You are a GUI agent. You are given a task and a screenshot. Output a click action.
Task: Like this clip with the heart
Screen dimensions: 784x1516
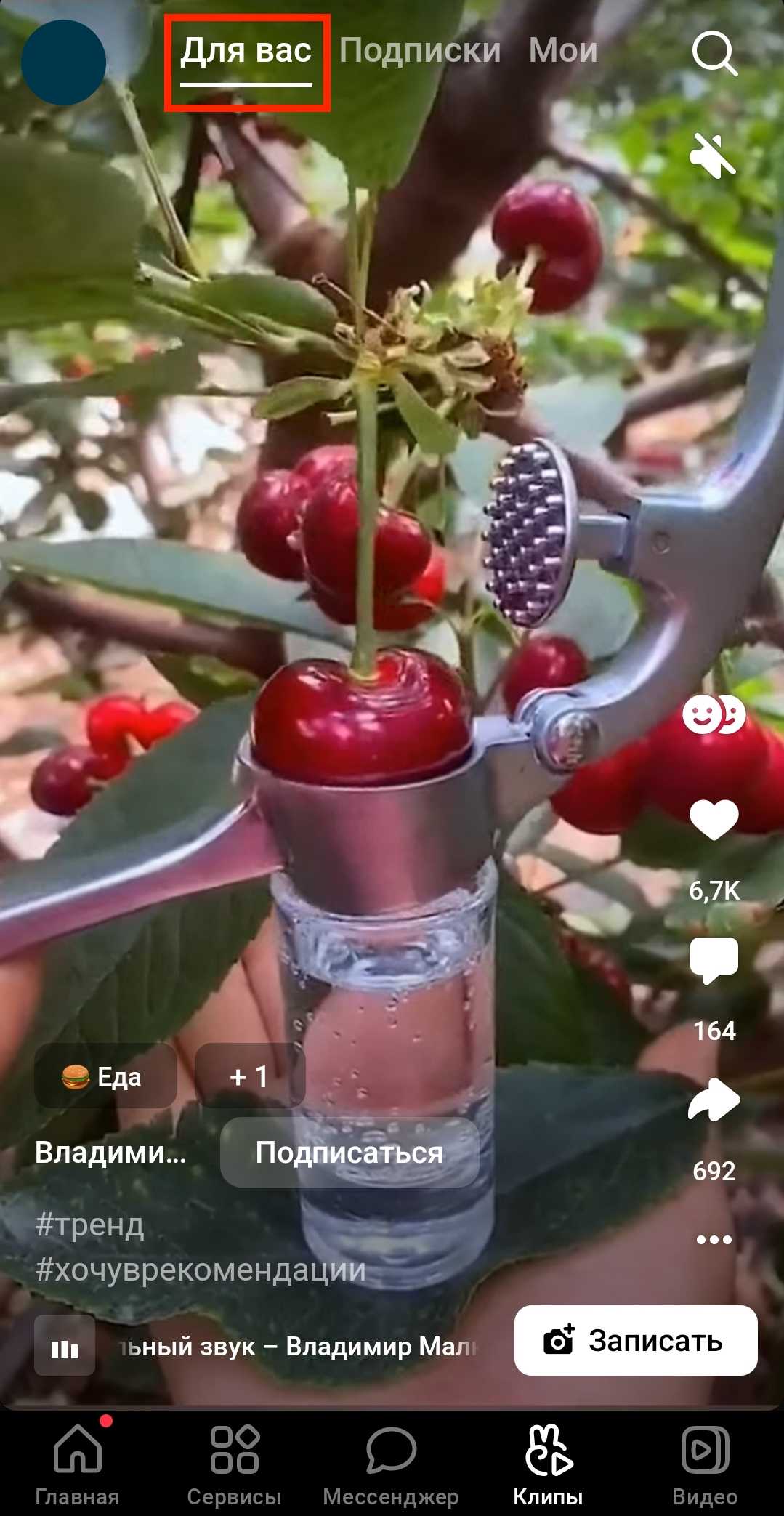(x=714, y=819)
